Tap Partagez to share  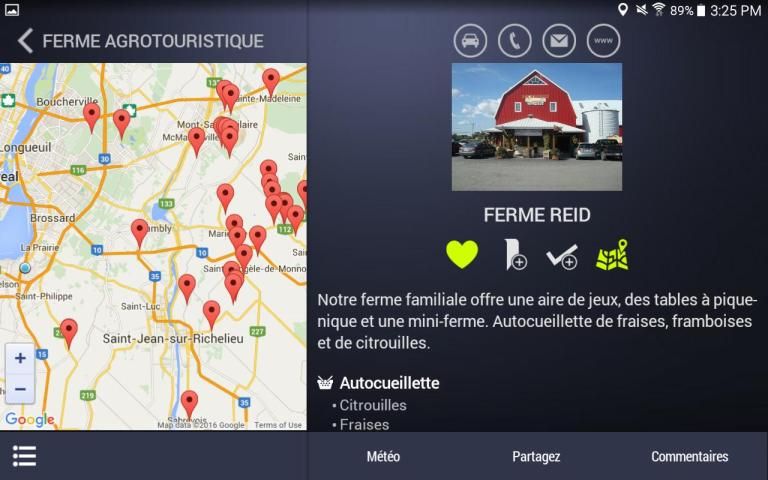point(536,457)
